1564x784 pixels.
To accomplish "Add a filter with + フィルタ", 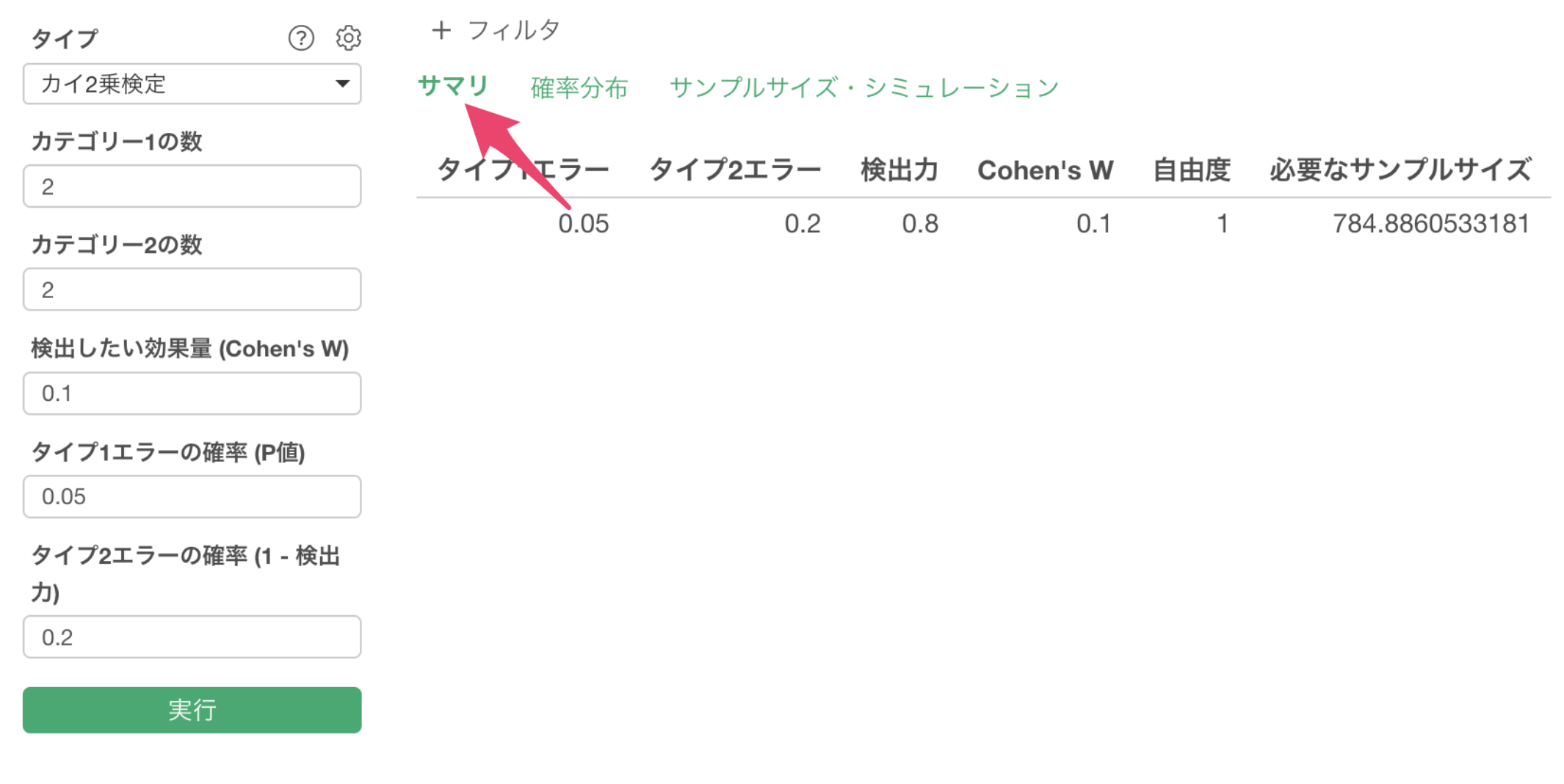I will [x=496, y=30].
